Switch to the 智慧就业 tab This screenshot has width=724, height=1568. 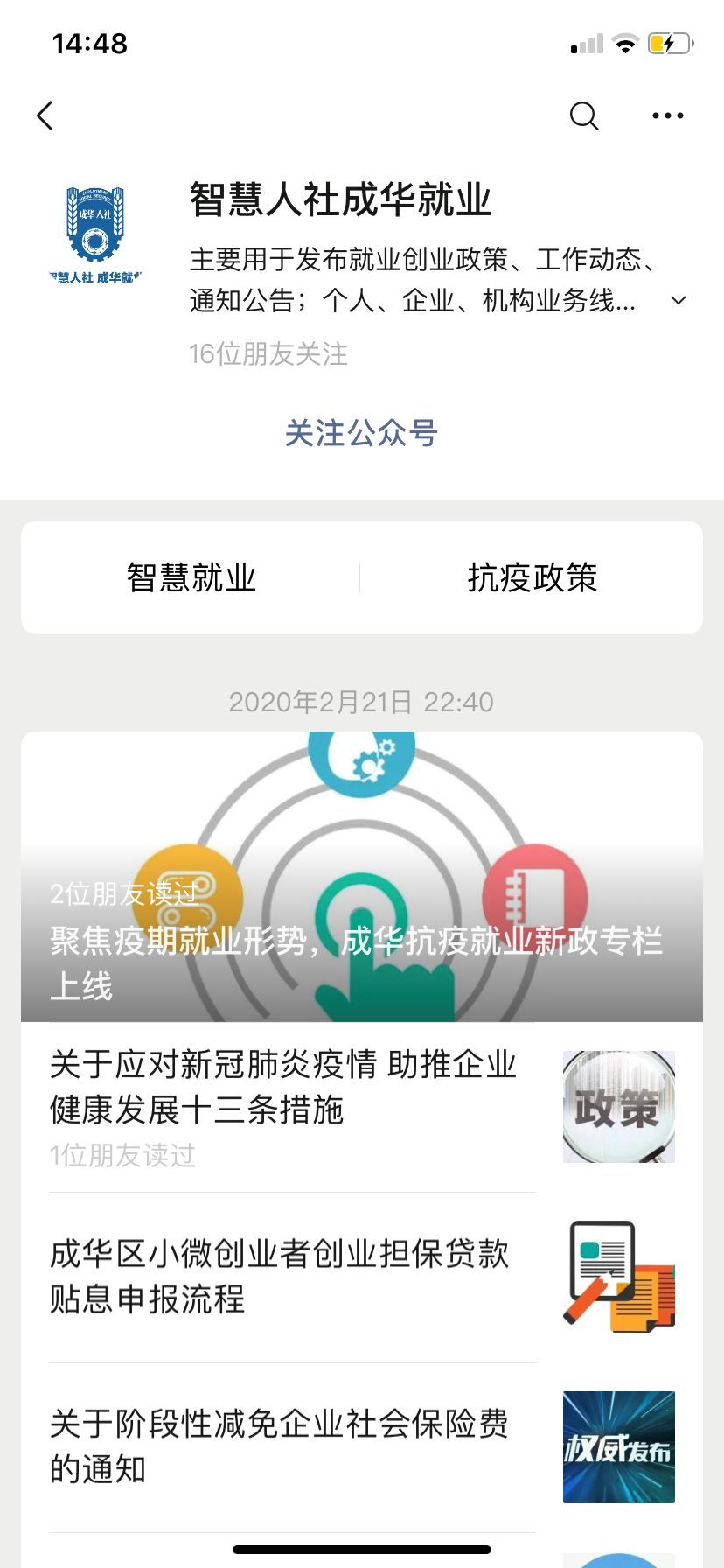[191, 577]
